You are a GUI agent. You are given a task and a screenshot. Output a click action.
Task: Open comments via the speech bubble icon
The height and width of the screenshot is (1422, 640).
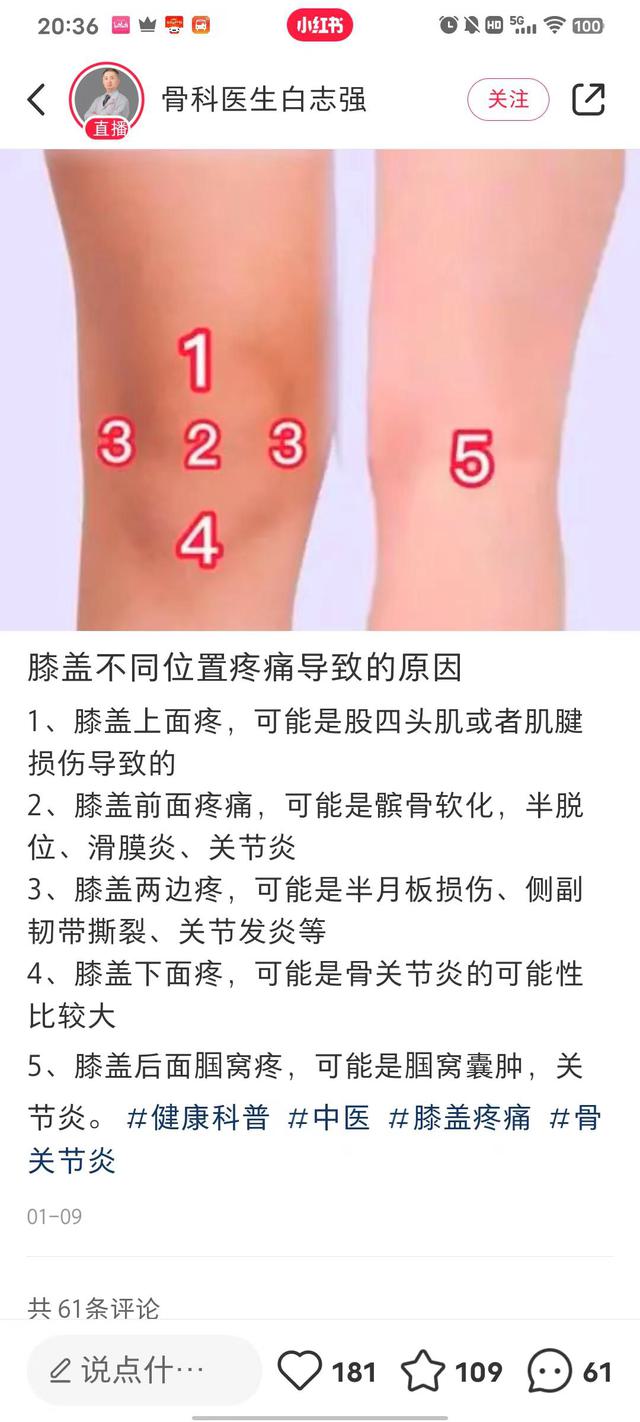[x=549, y=1371]
